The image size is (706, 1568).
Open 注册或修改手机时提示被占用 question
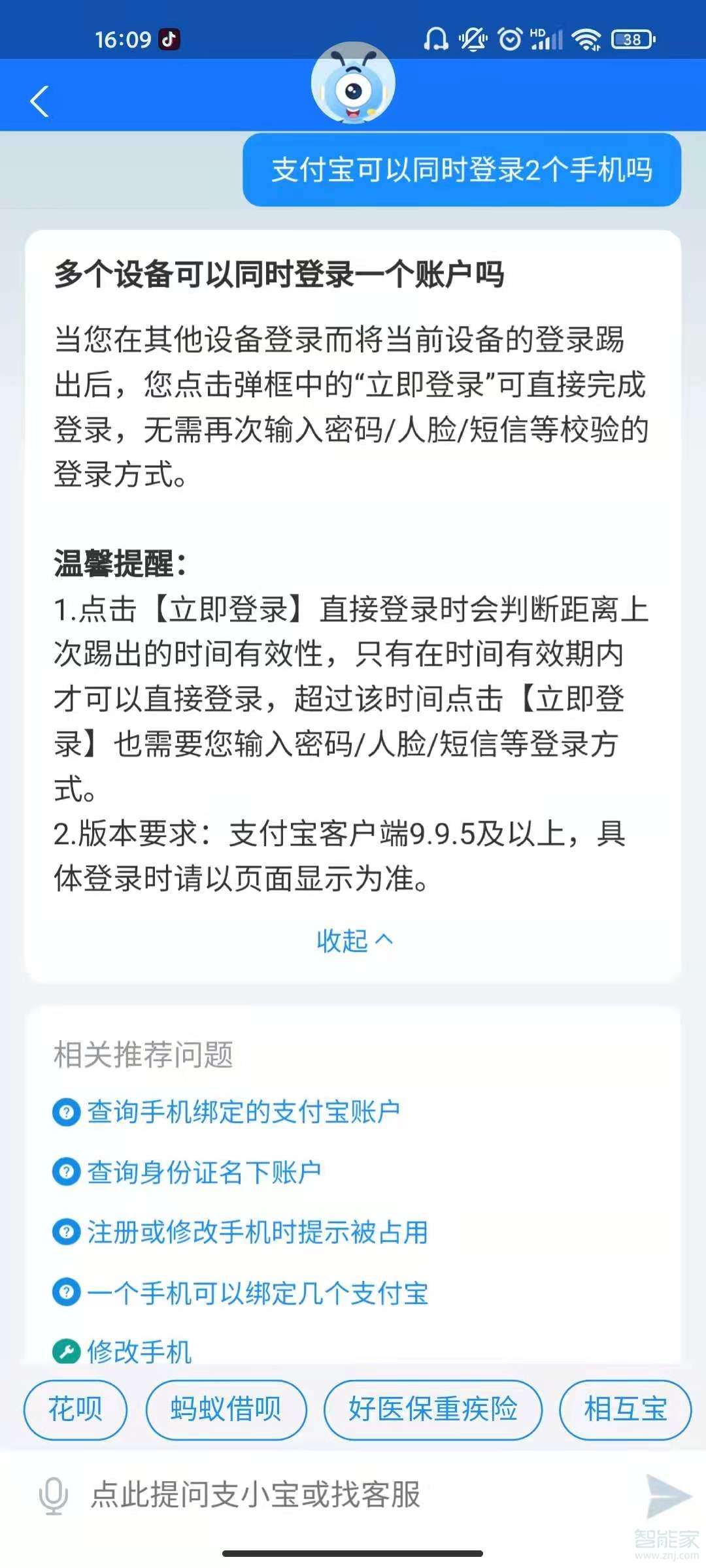point(256,1232)
